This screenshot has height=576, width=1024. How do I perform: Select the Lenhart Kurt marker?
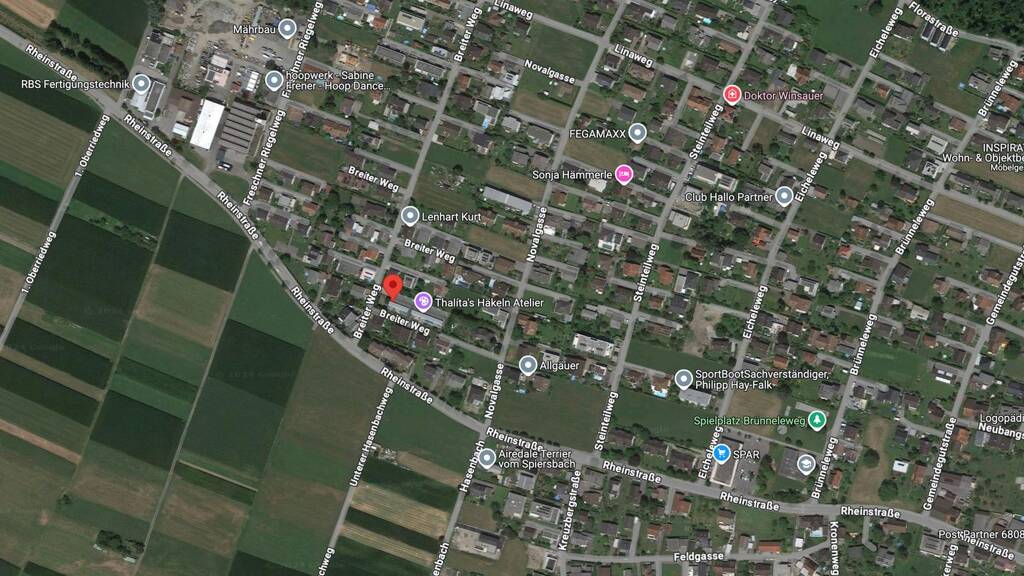coord(409,216)
